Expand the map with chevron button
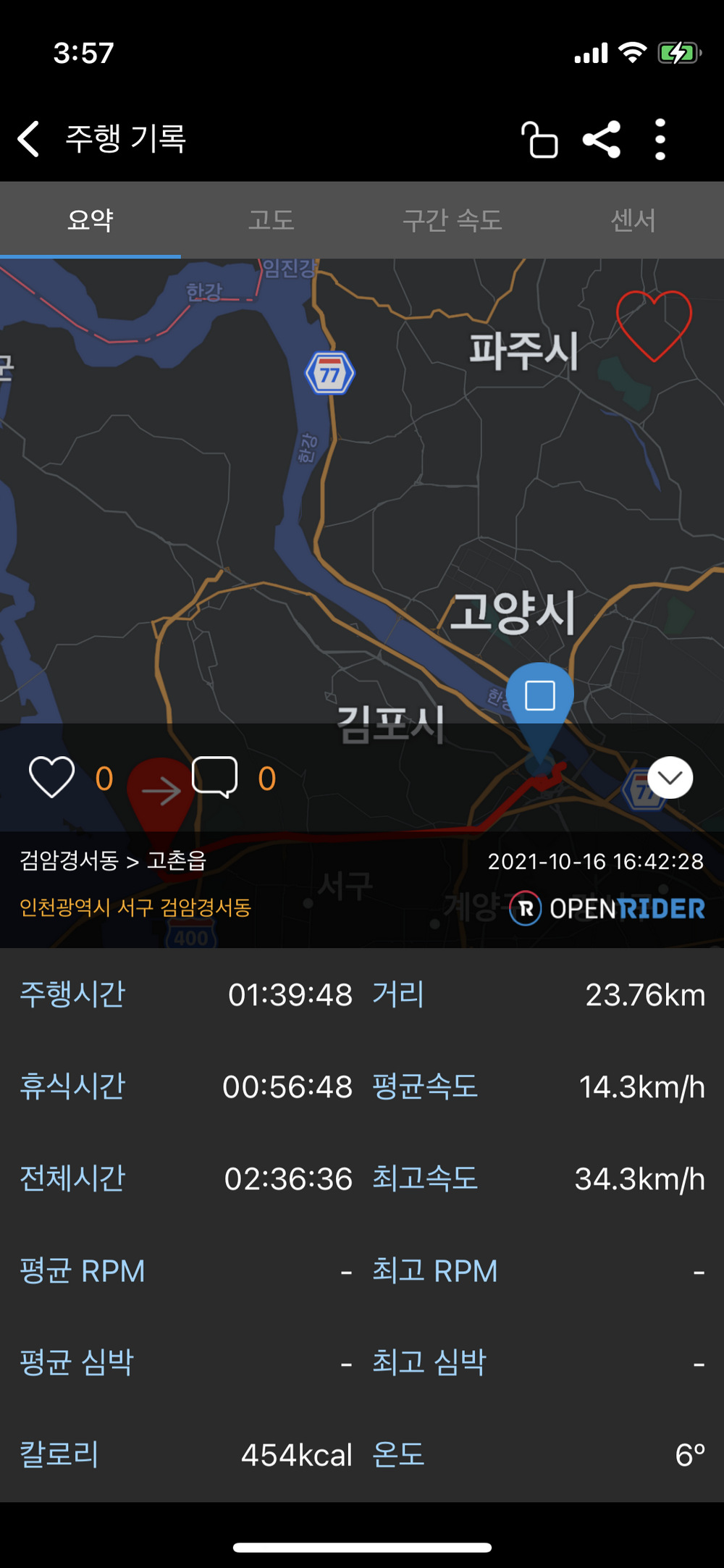Viewport: 724px width, 1568px height. point(670,778)
